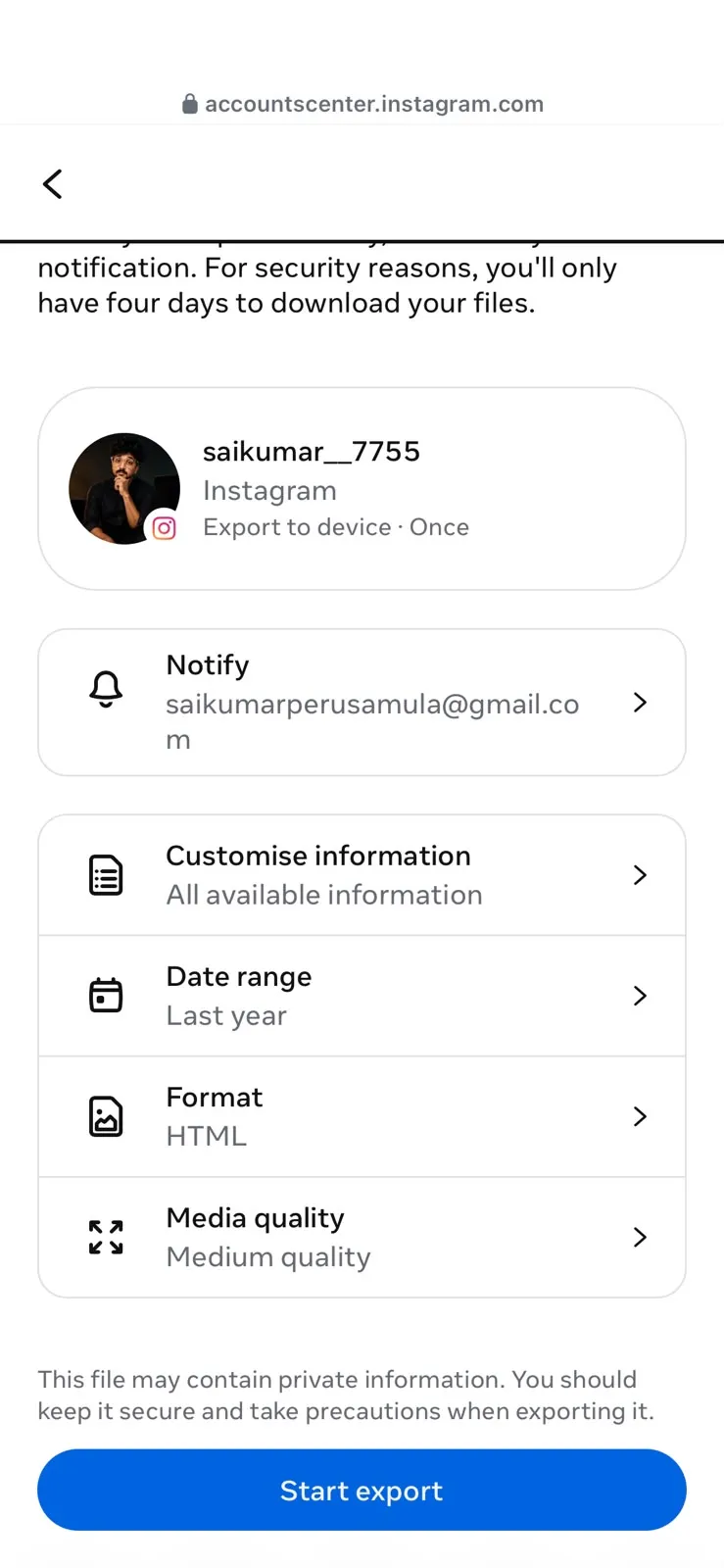
Task: Change Media quality from Medium quality
Action: tap(362, 1237)
